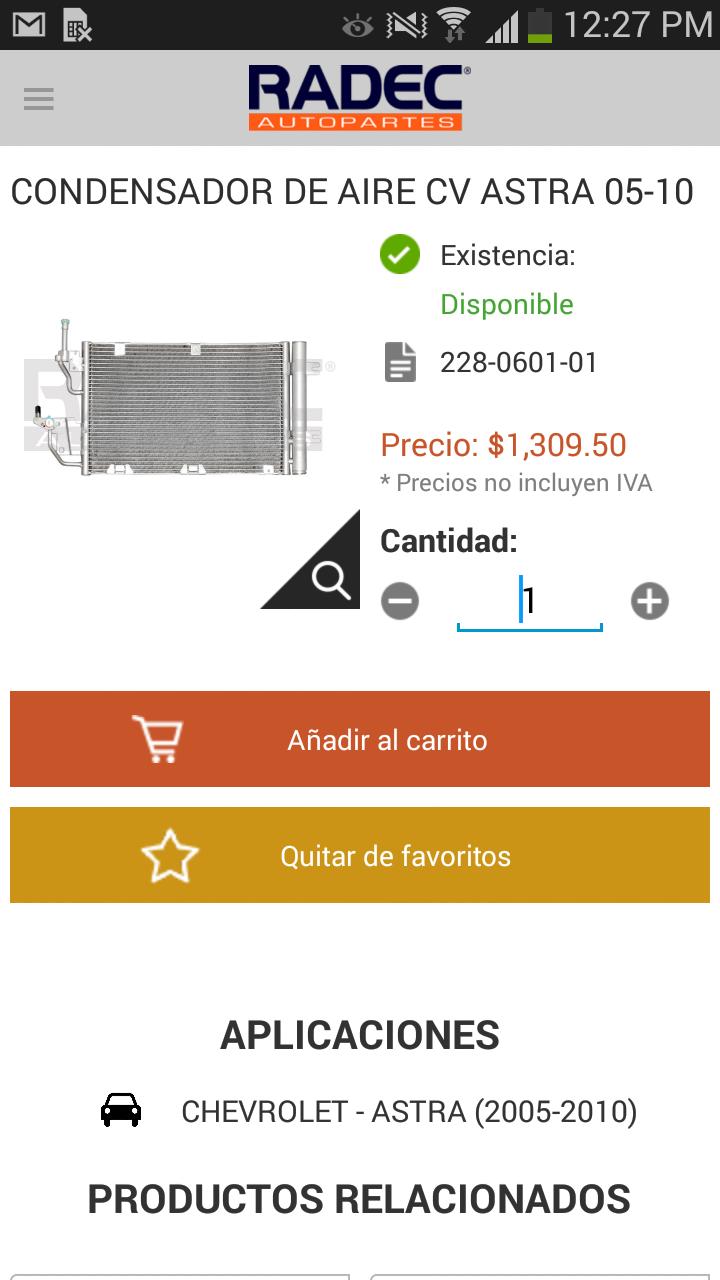Add the condenser to the cart
The width and height of the screenshot is (720, 1280).
pos(360,739)
